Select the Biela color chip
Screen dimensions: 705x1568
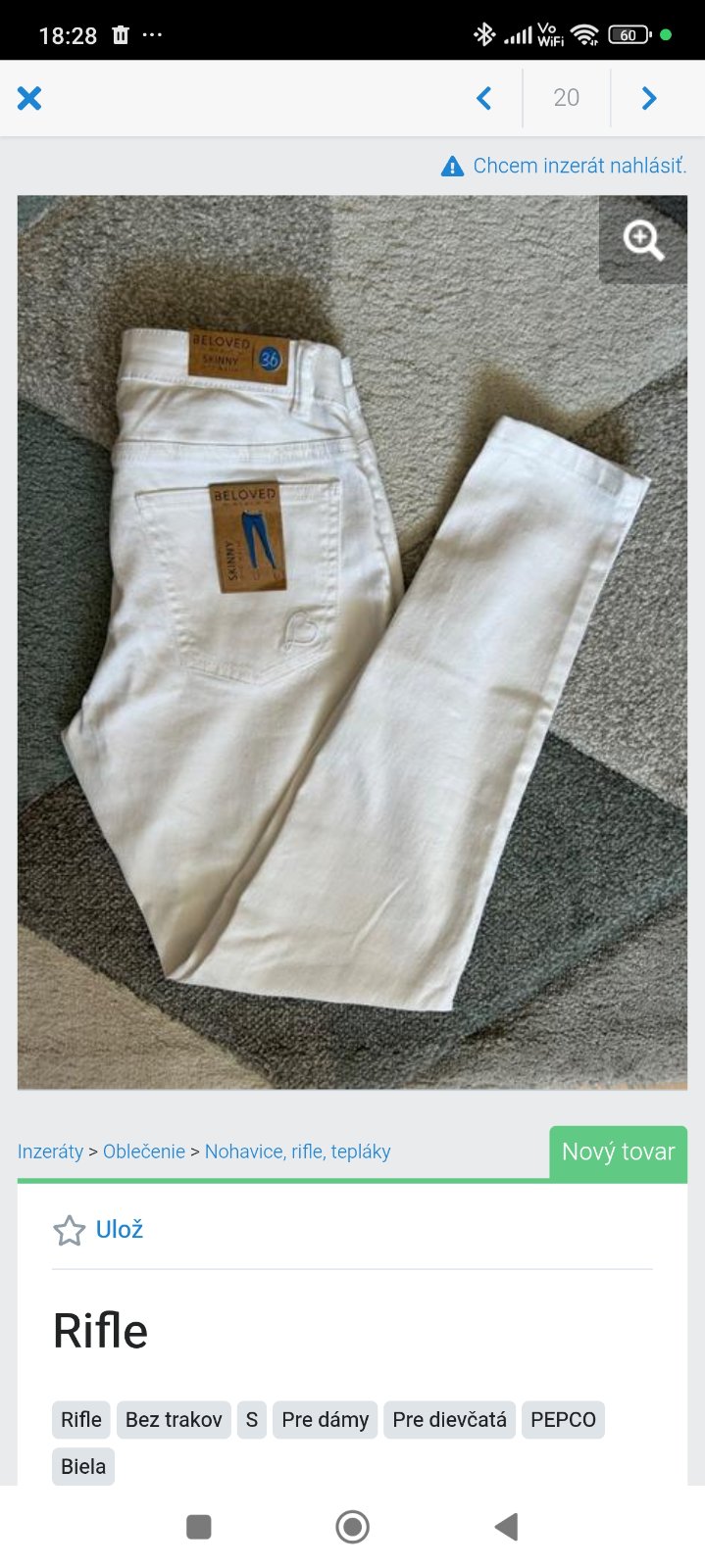click(83, 1466)
